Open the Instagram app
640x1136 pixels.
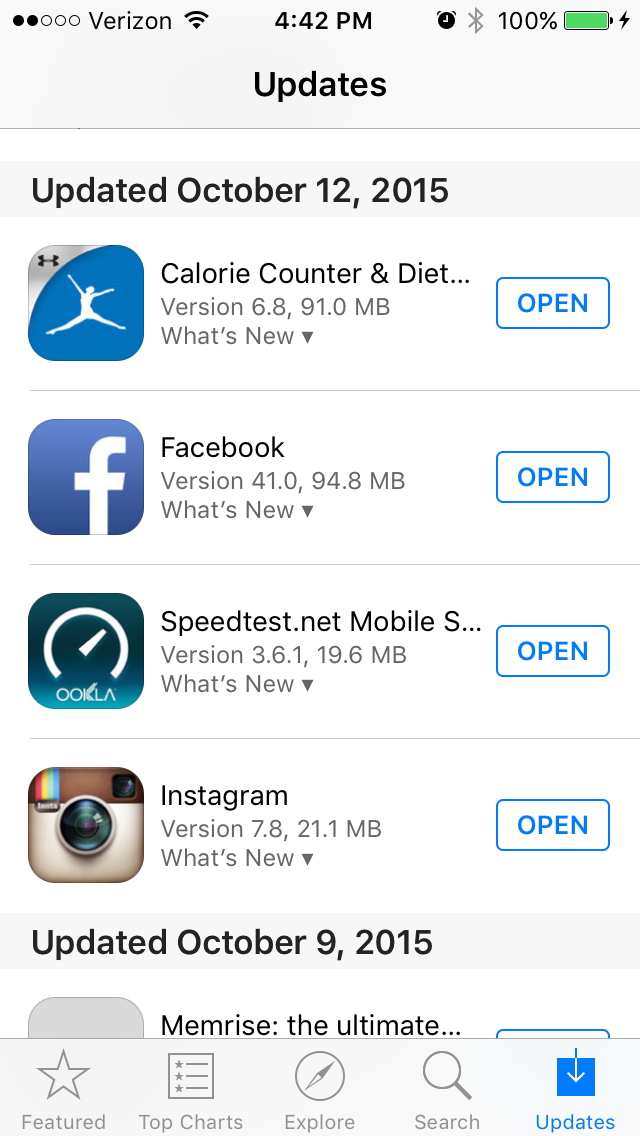click(x=552, y=825)
